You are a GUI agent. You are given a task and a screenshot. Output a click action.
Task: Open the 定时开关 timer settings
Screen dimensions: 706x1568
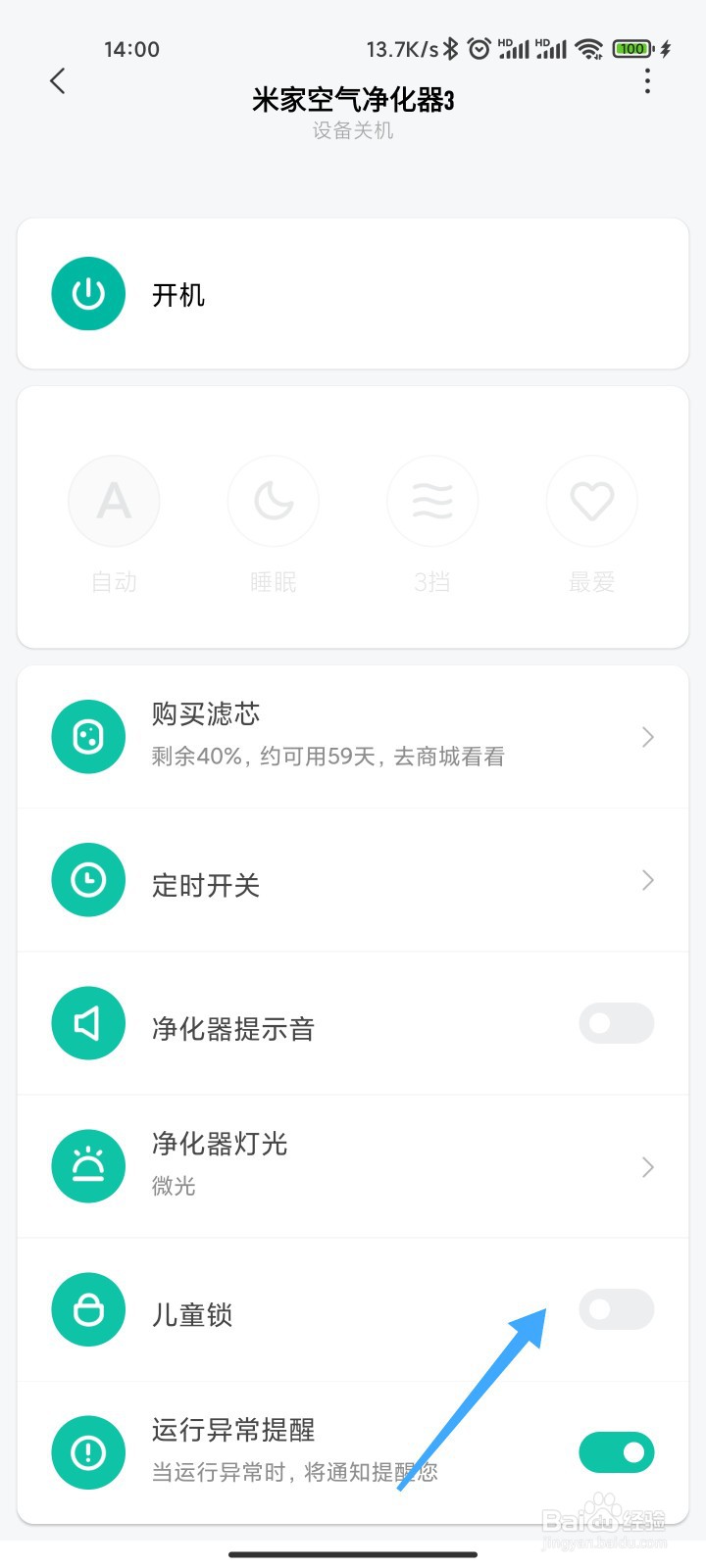click(x=353, y=880)
